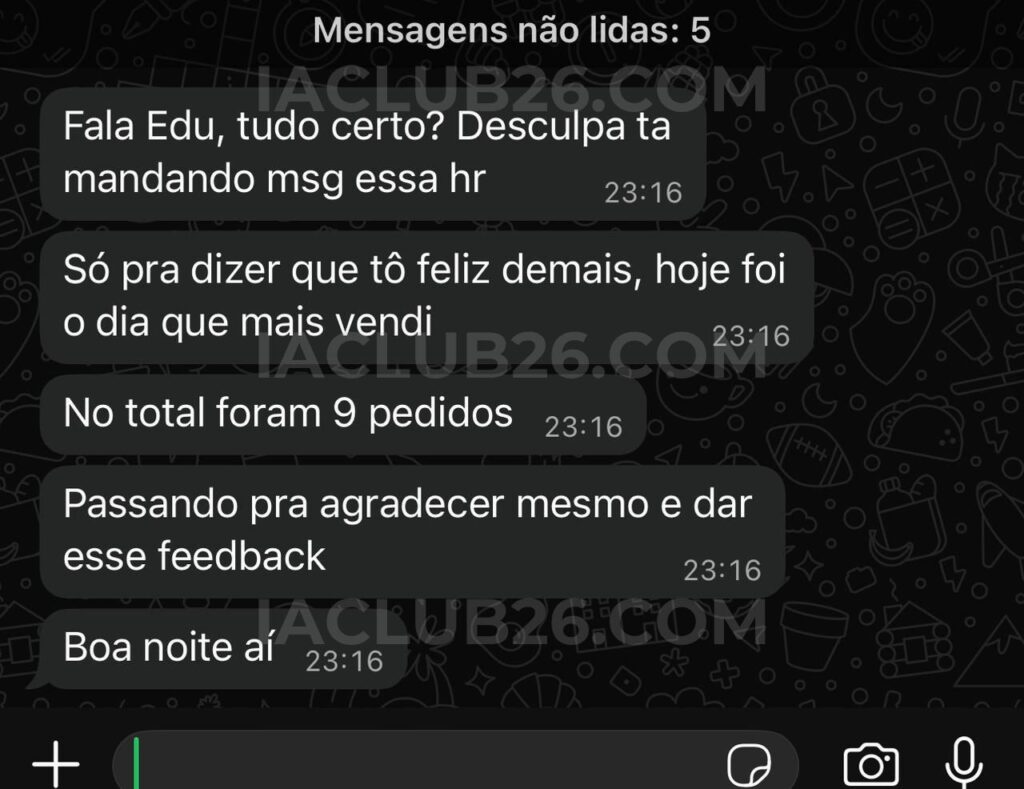Open the attachment plus menu
The image size is (1024, 789).
click(56, 765)
